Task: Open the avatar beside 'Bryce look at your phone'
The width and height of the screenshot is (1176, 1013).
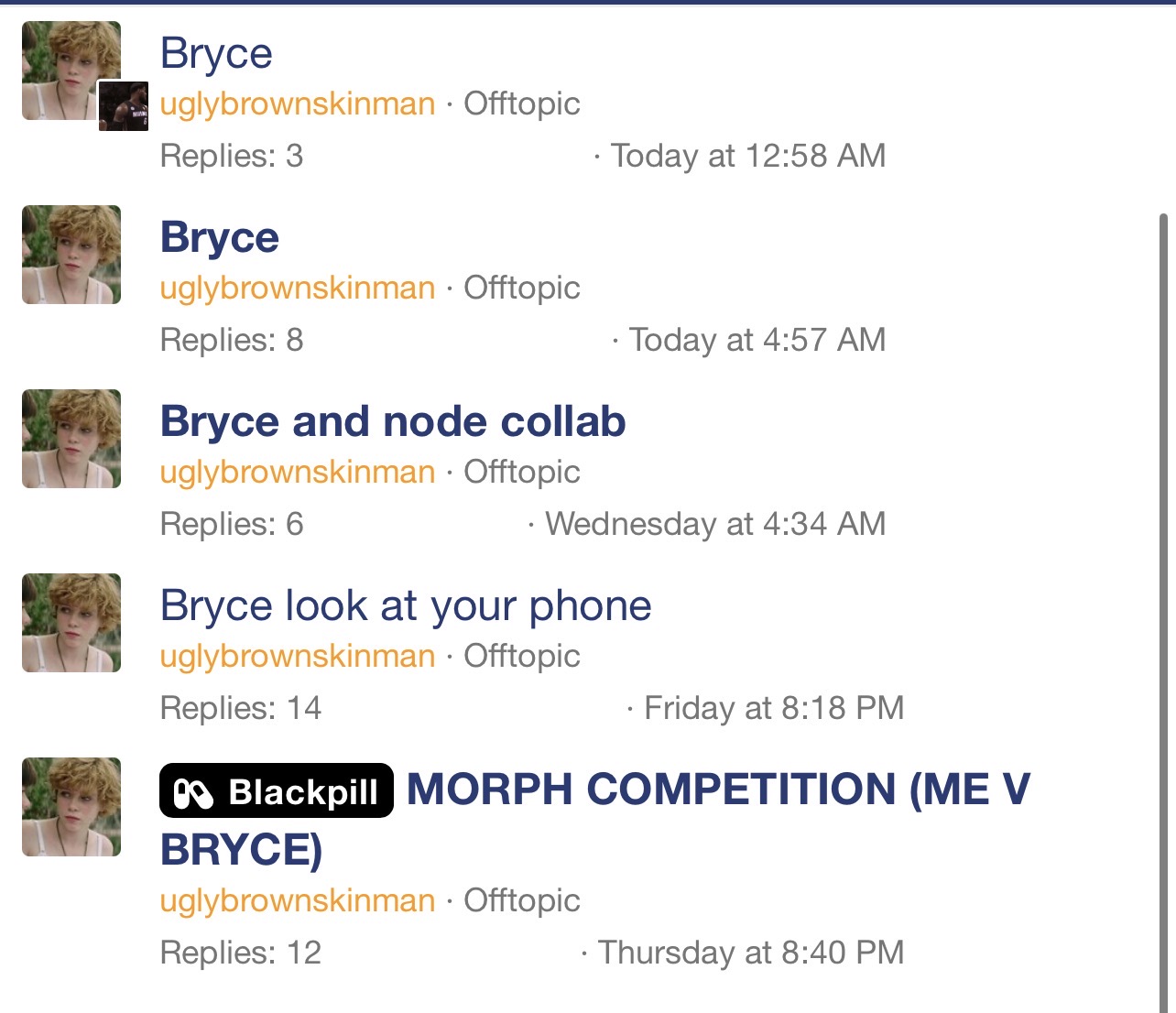Action: 71,623
